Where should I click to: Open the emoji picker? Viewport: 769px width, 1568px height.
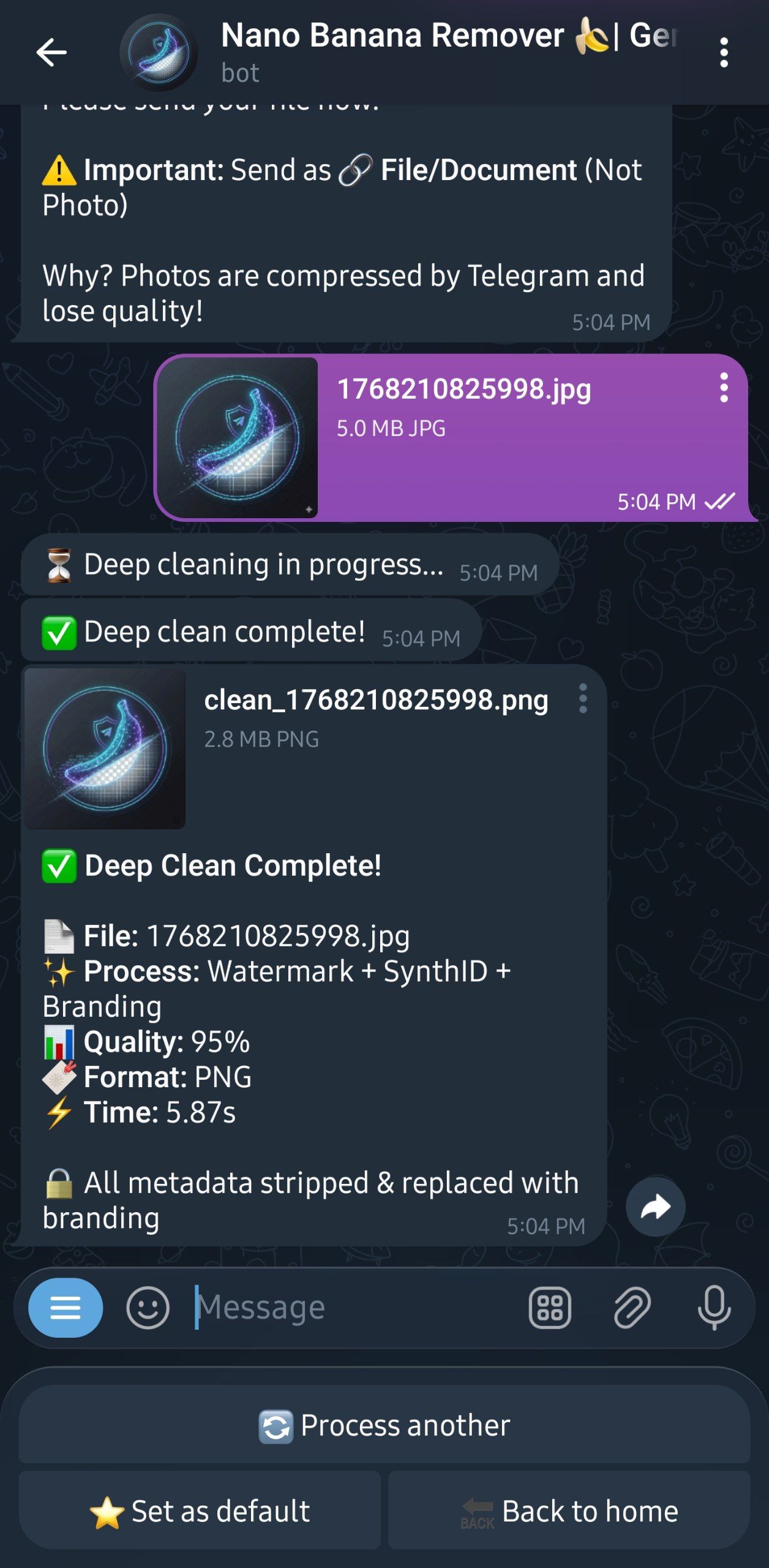coord(148,1308)
